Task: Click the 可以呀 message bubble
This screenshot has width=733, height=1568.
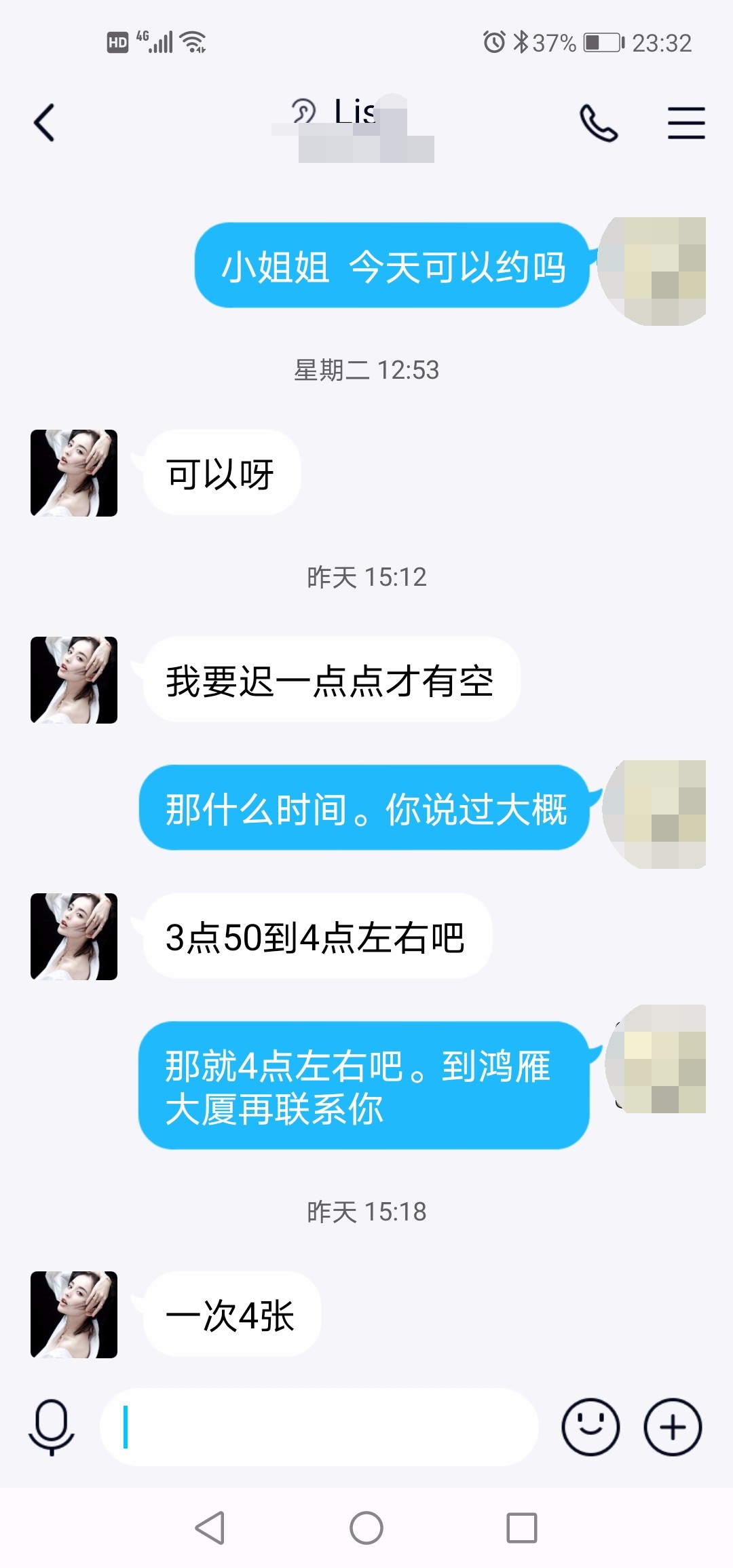Action: [219, 472]
